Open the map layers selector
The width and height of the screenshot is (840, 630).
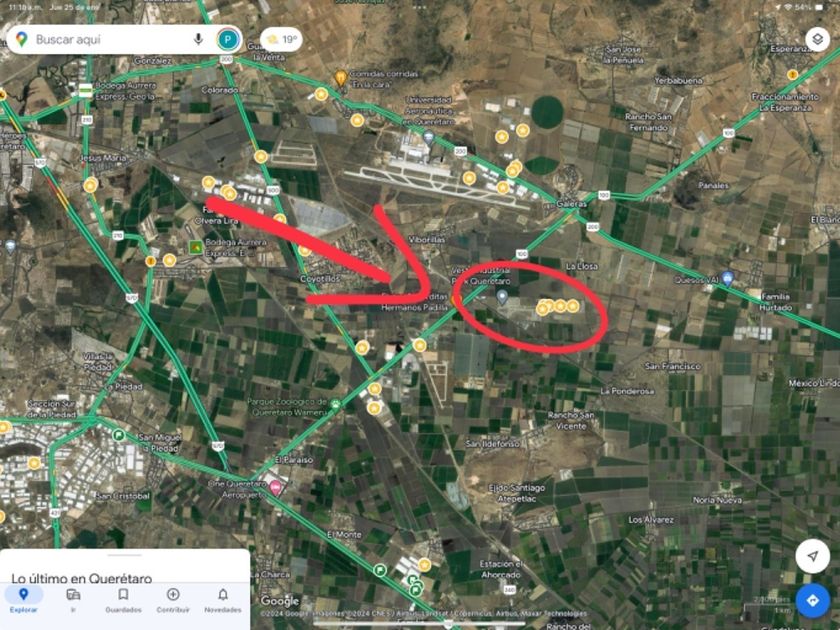click(x=817, y=40)
